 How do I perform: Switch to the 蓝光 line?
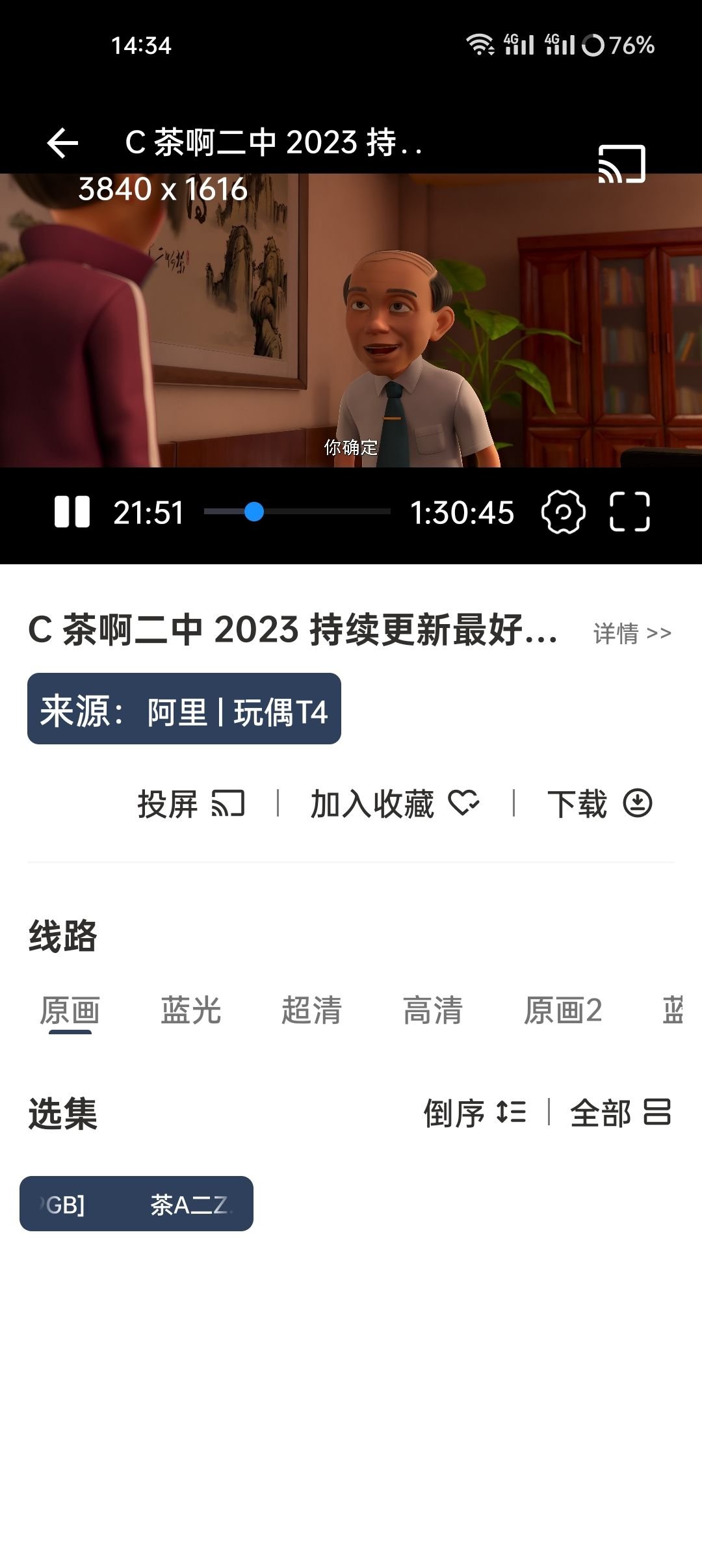(x=191, y=1011)
